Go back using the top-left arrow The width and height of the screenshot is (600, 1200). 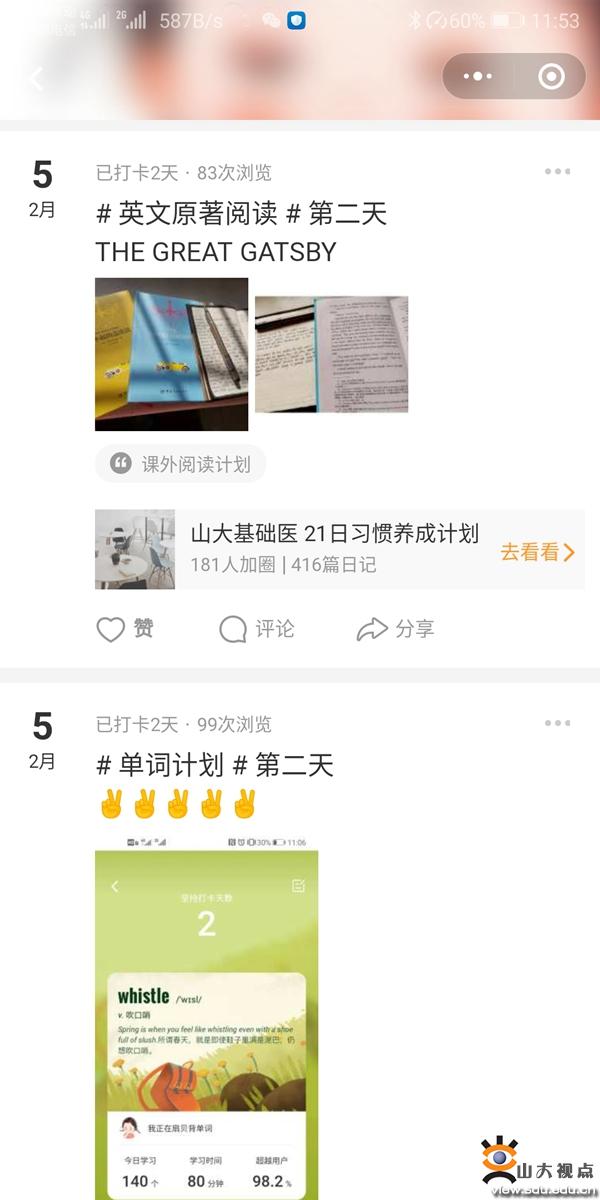pos(37,78)
